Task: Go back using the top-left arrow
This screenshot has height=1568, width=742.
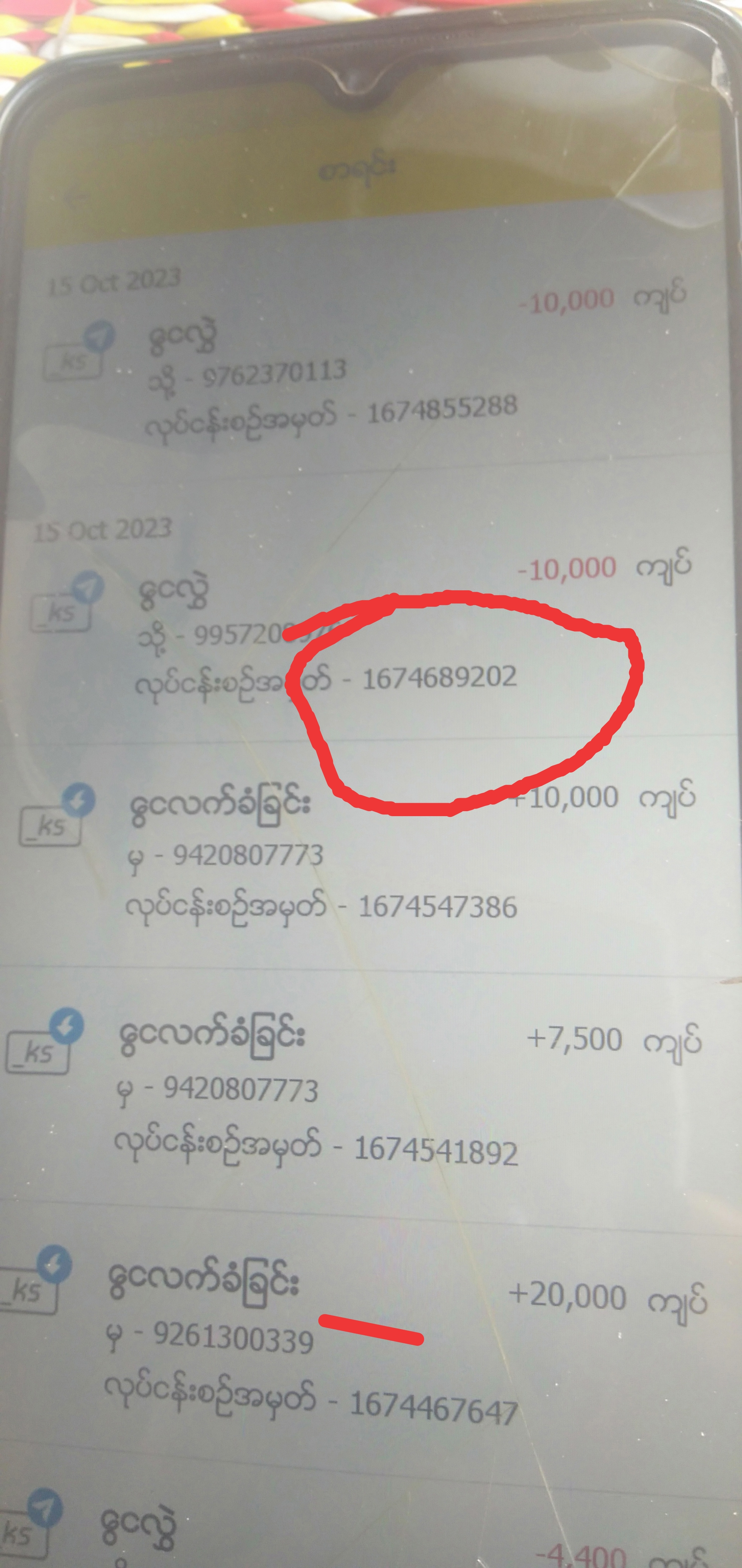Action: pyautogui.click(x=76, y=196)
